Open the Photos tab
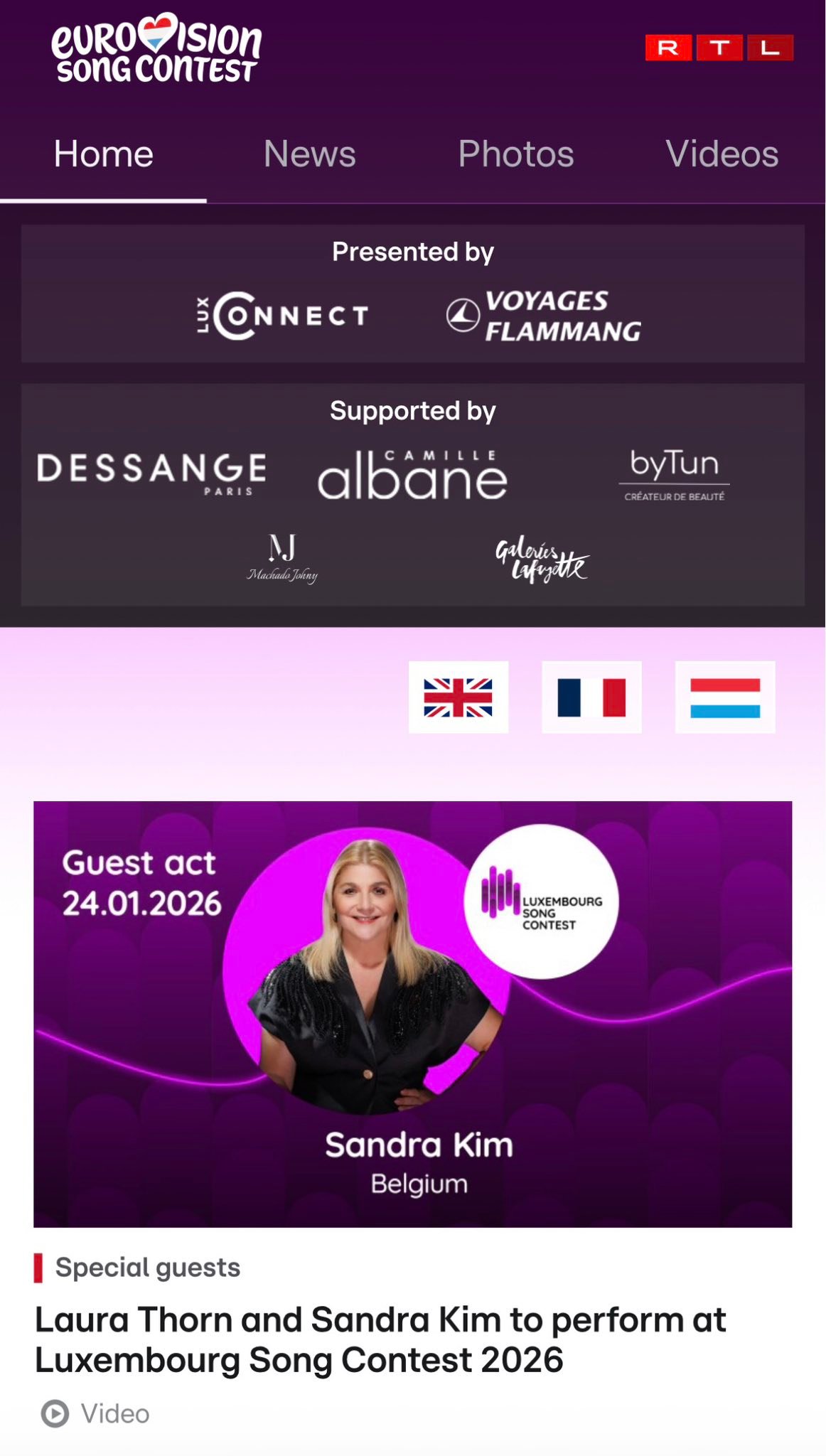The height and width of the screenshot is (1456, 826). tap(515, 154)
